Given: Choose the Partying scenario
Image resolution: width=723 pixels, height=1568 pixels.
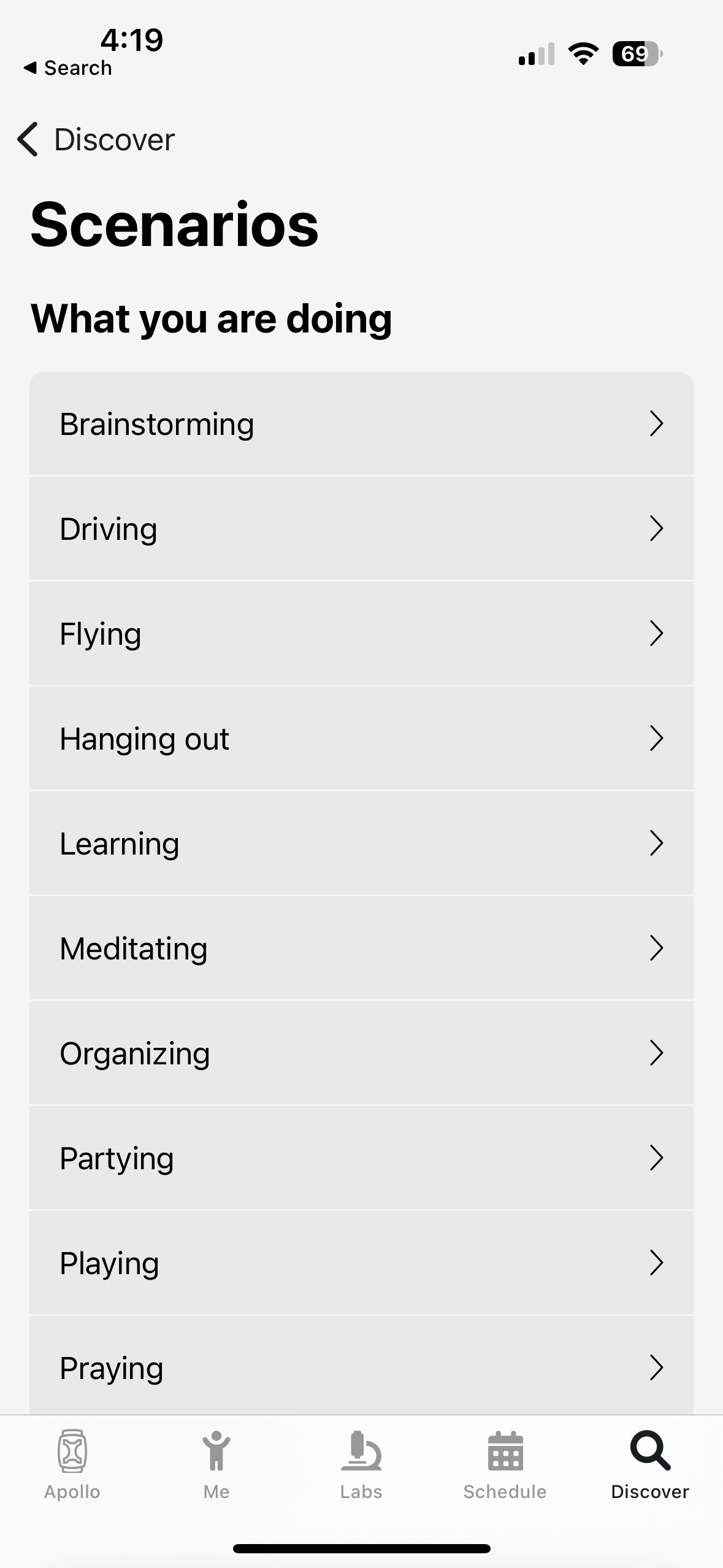Looking at the screenshot, I should click(x=361, y=1158).
